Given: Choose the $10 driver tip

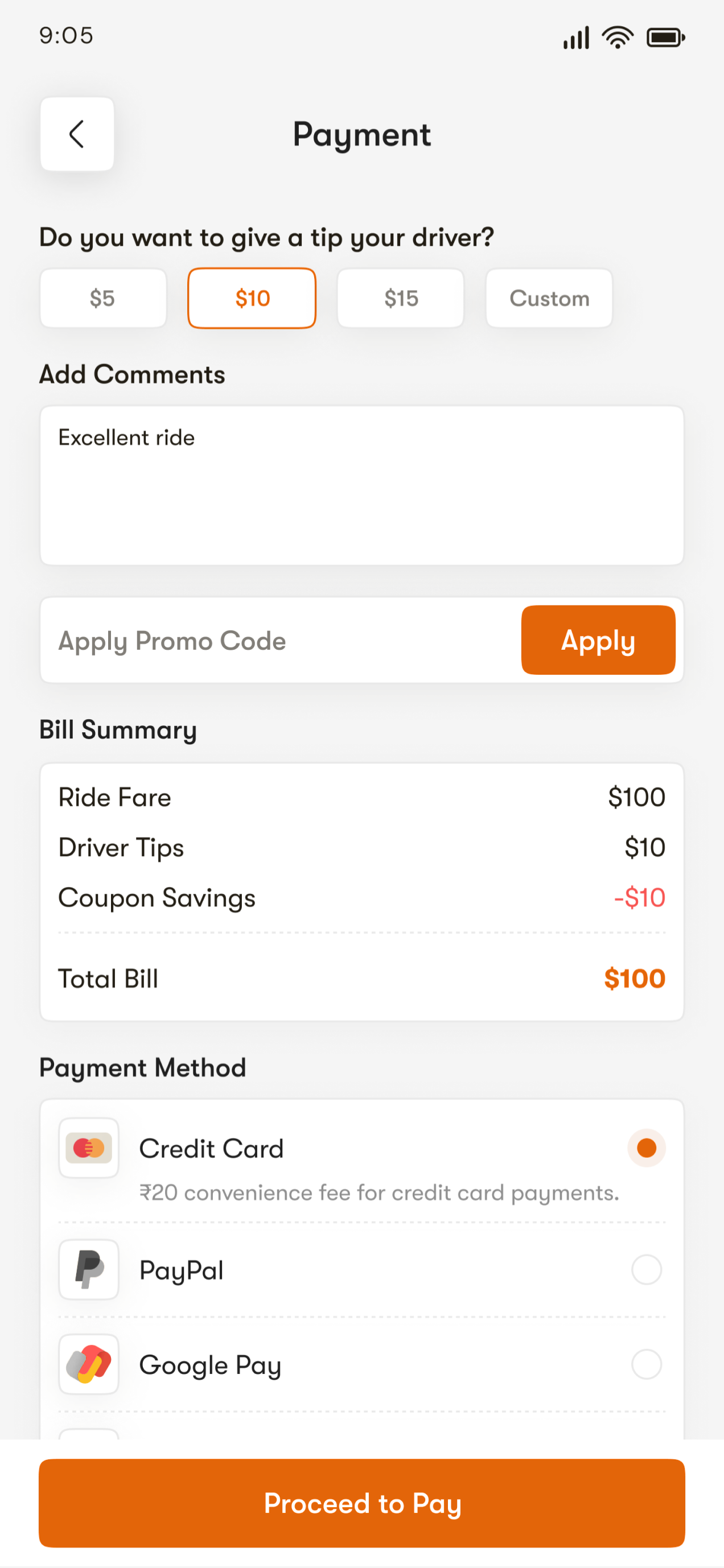Looking at the screenshot, I should click(x=252, y=298).
